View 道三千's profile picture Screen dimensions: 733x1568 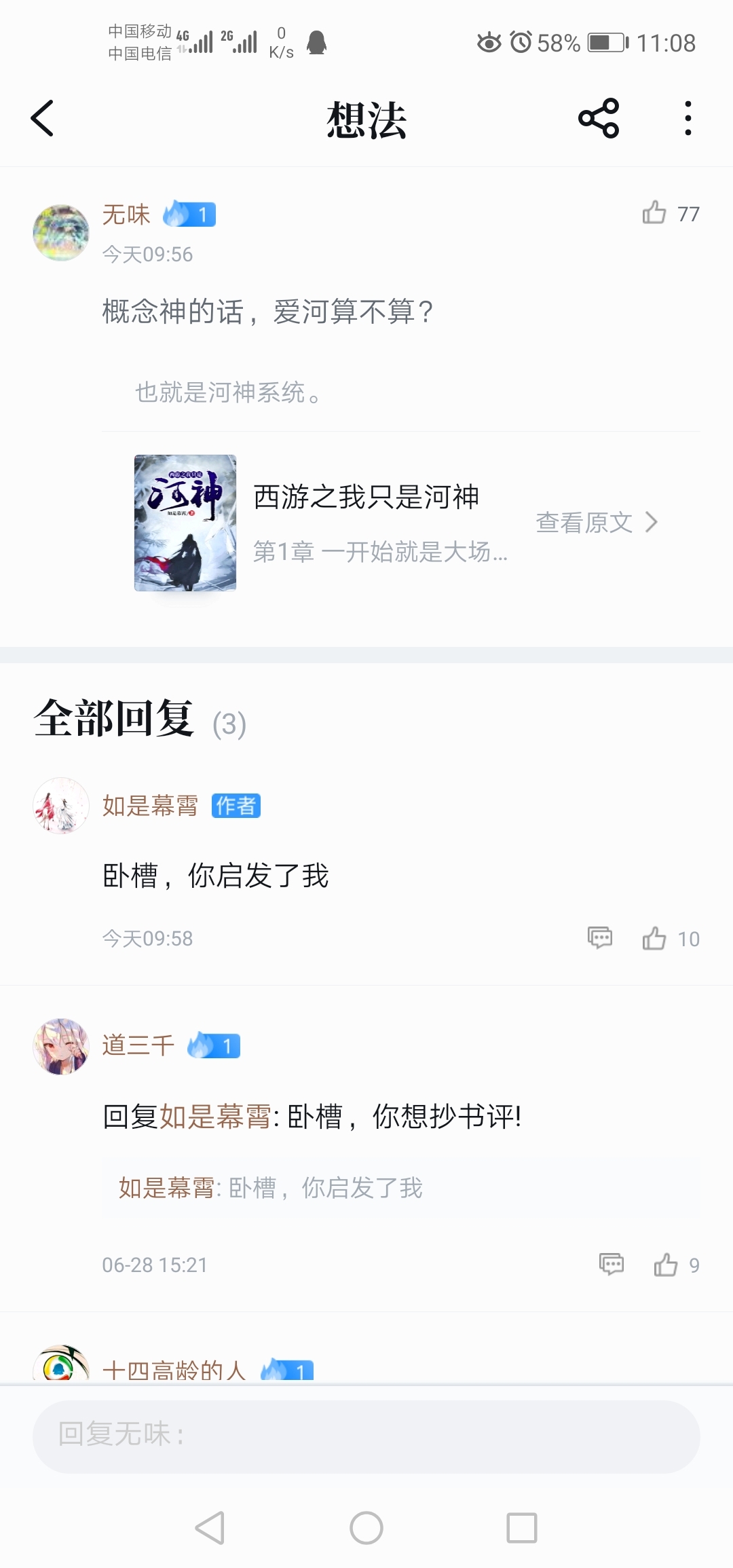pos(61,1046)
